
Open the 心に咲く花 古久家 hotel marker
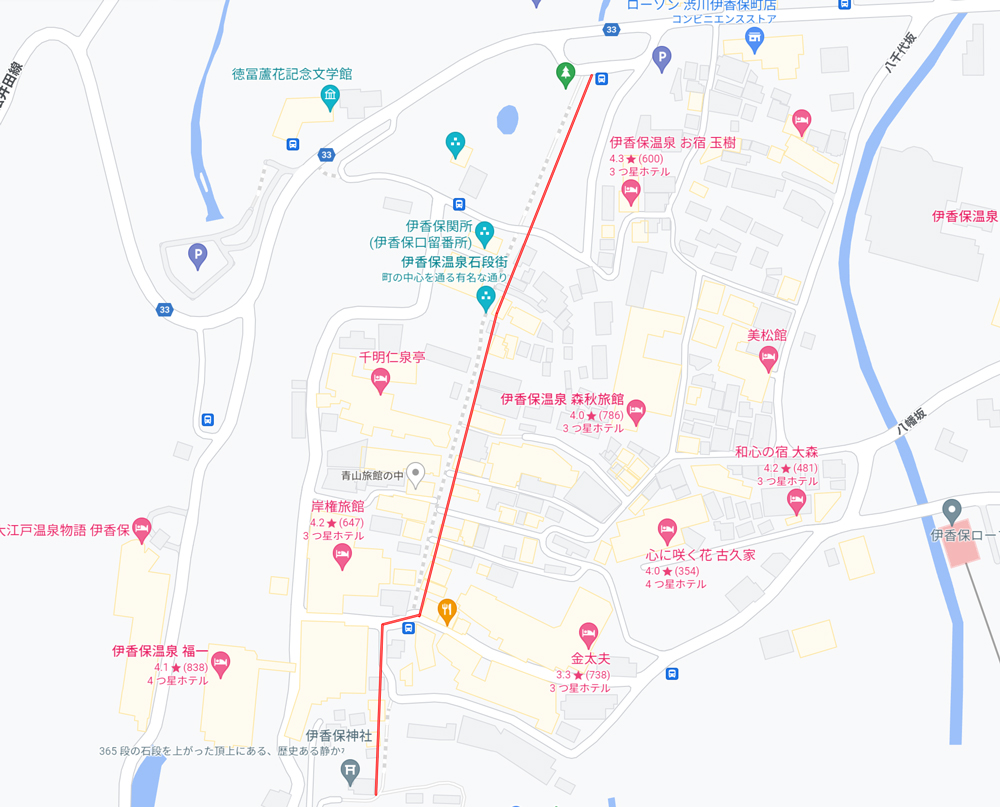[x=667, y=528]
